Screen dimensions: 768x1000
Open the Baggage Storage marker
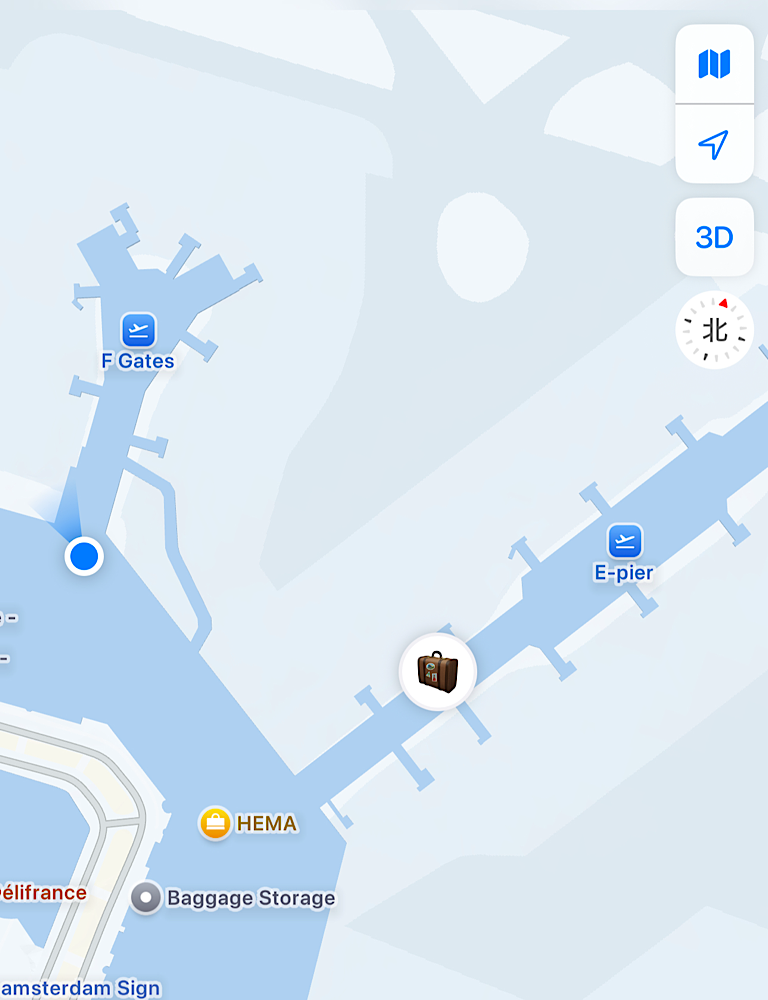(x=146, y=898)
